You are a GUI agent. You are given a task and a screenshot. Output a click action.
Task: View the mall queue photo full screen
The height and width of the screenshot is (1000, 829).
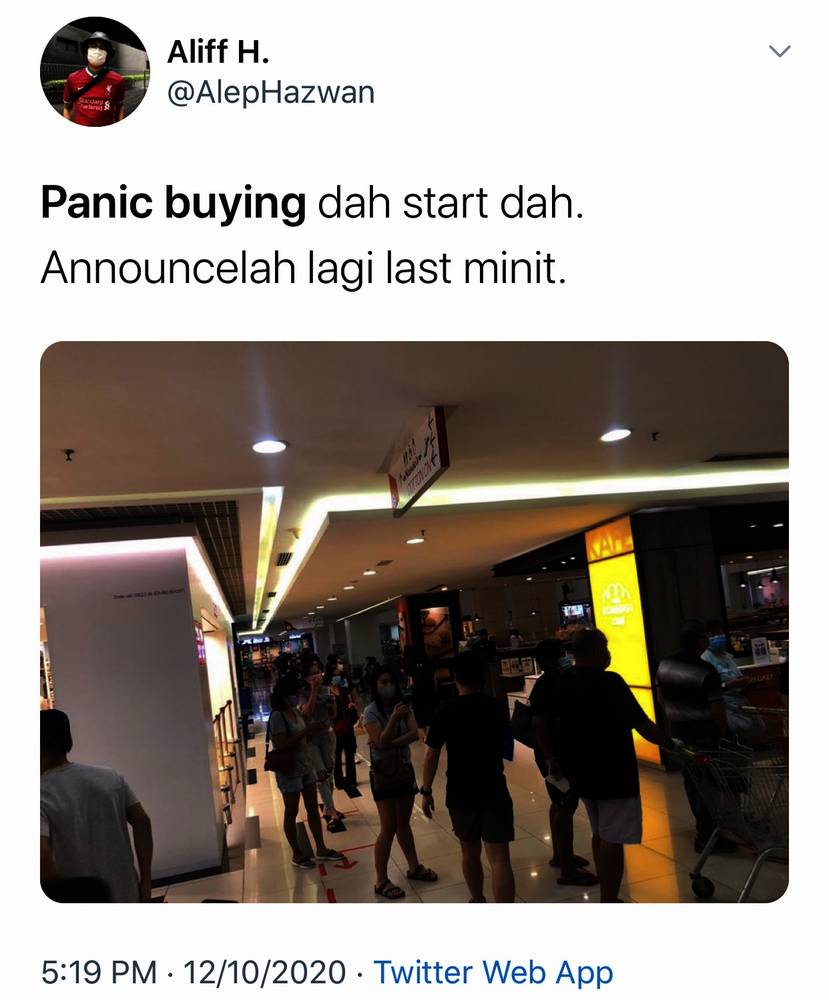414,622
